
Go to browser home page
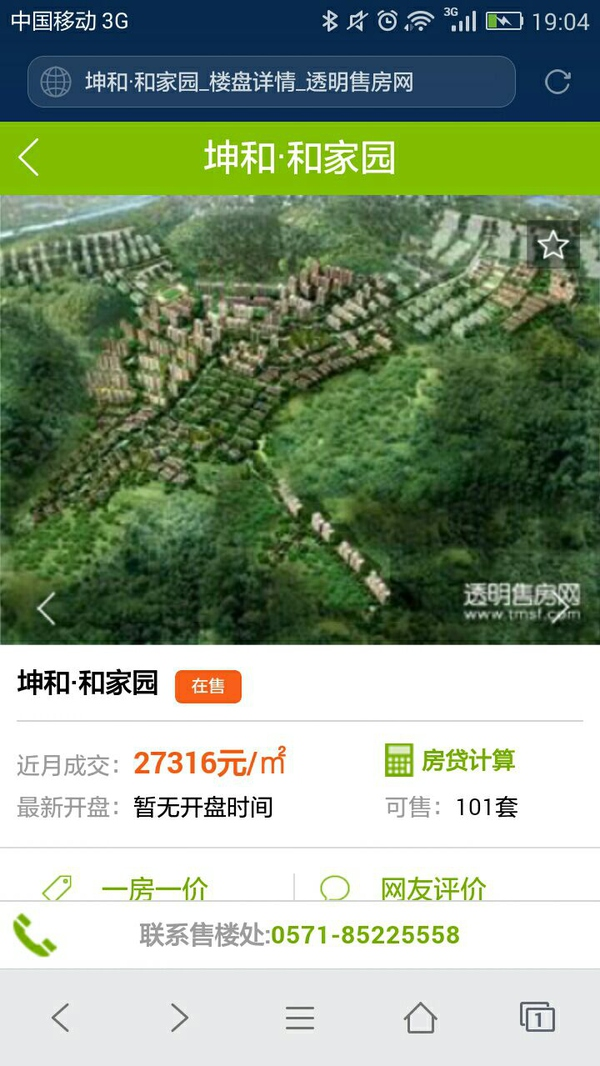tap(420, 1018)
